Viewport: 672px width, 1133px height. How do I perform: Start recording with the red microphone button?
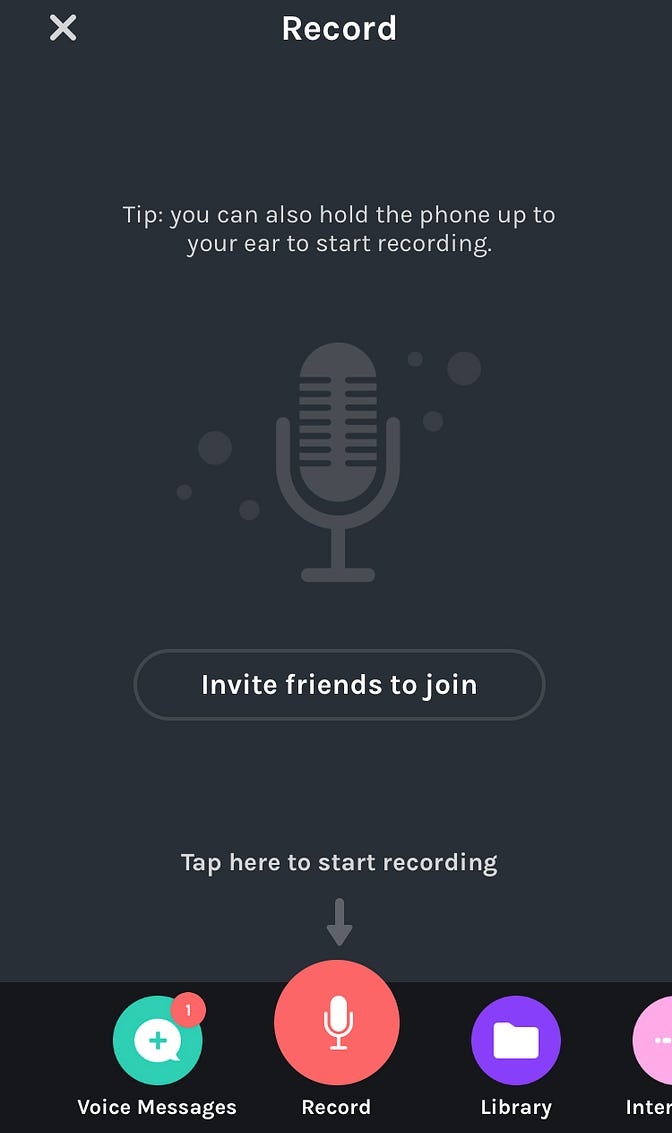pos(337,1023)
